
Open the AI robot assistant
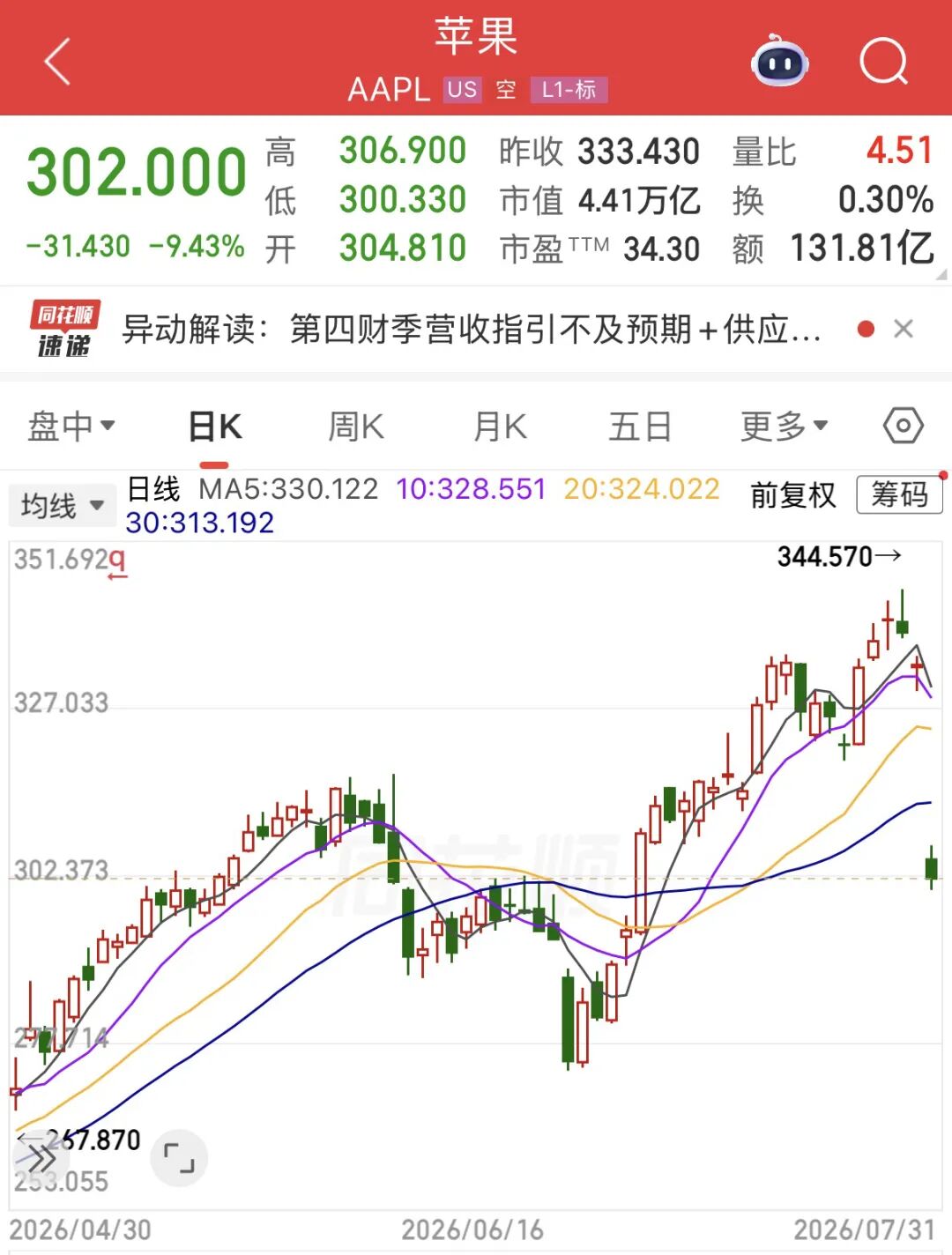(780, 61)
